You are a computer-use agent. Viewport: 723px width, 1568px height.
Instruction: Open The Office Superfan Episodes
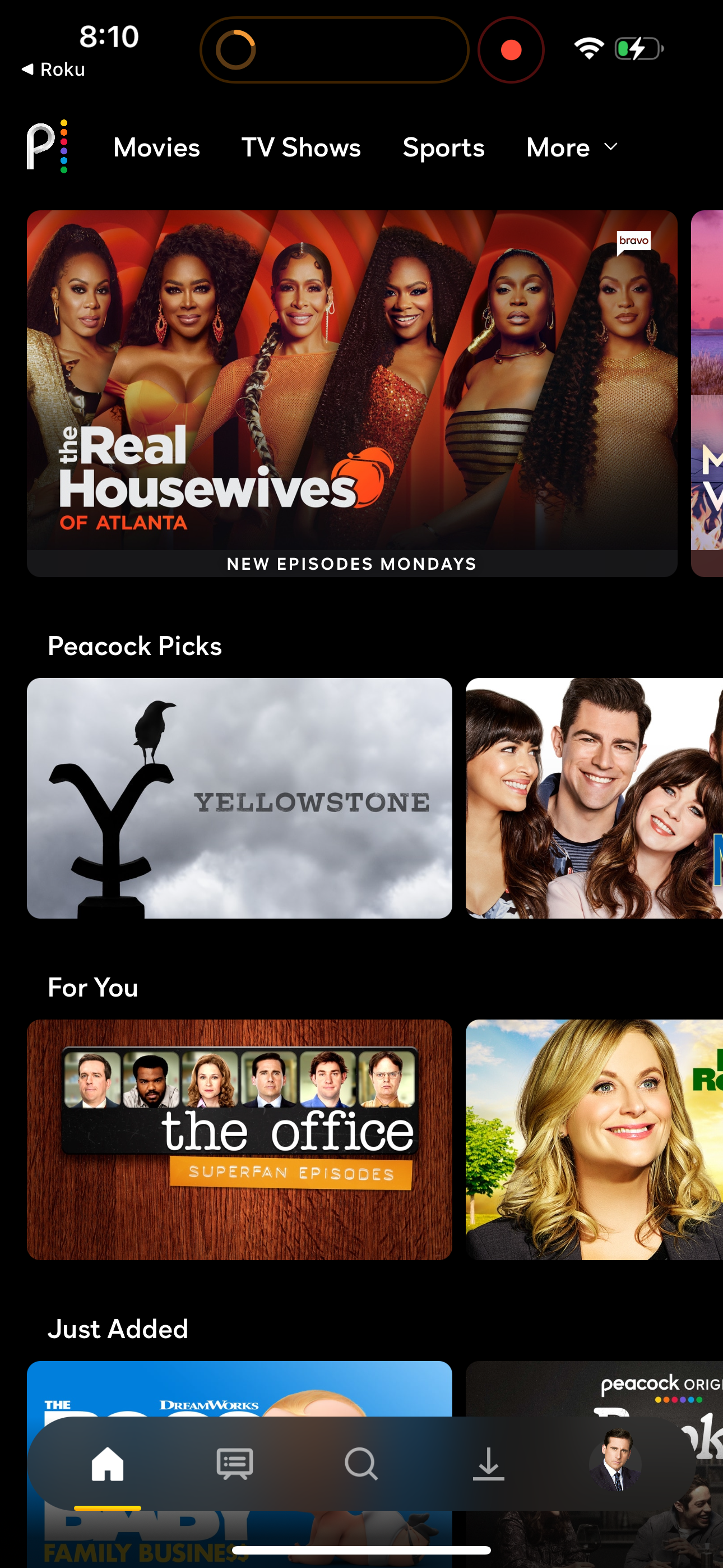coord(239,1139)
